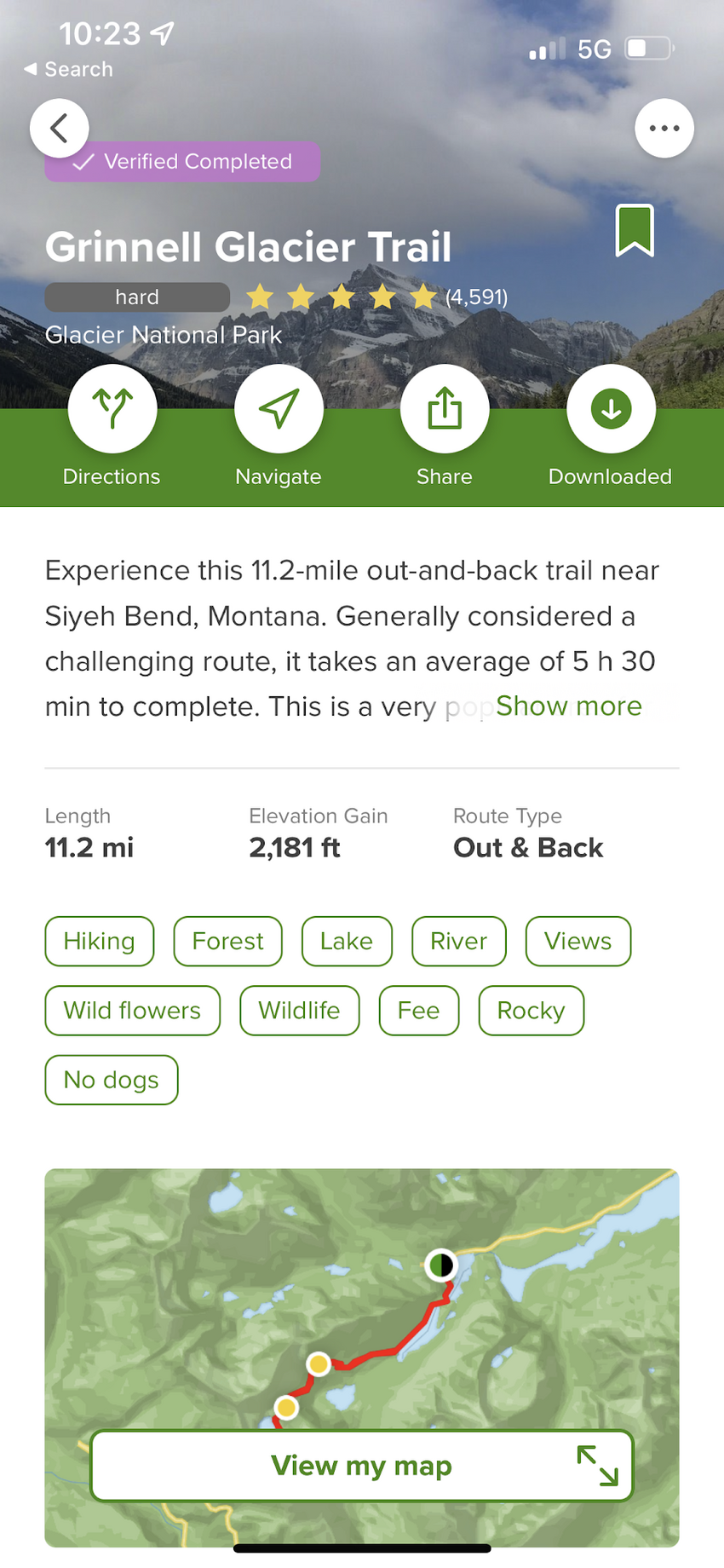724x1568 pixels.
Task: Select the Wildlife tag
Action: click(299, 1011)
